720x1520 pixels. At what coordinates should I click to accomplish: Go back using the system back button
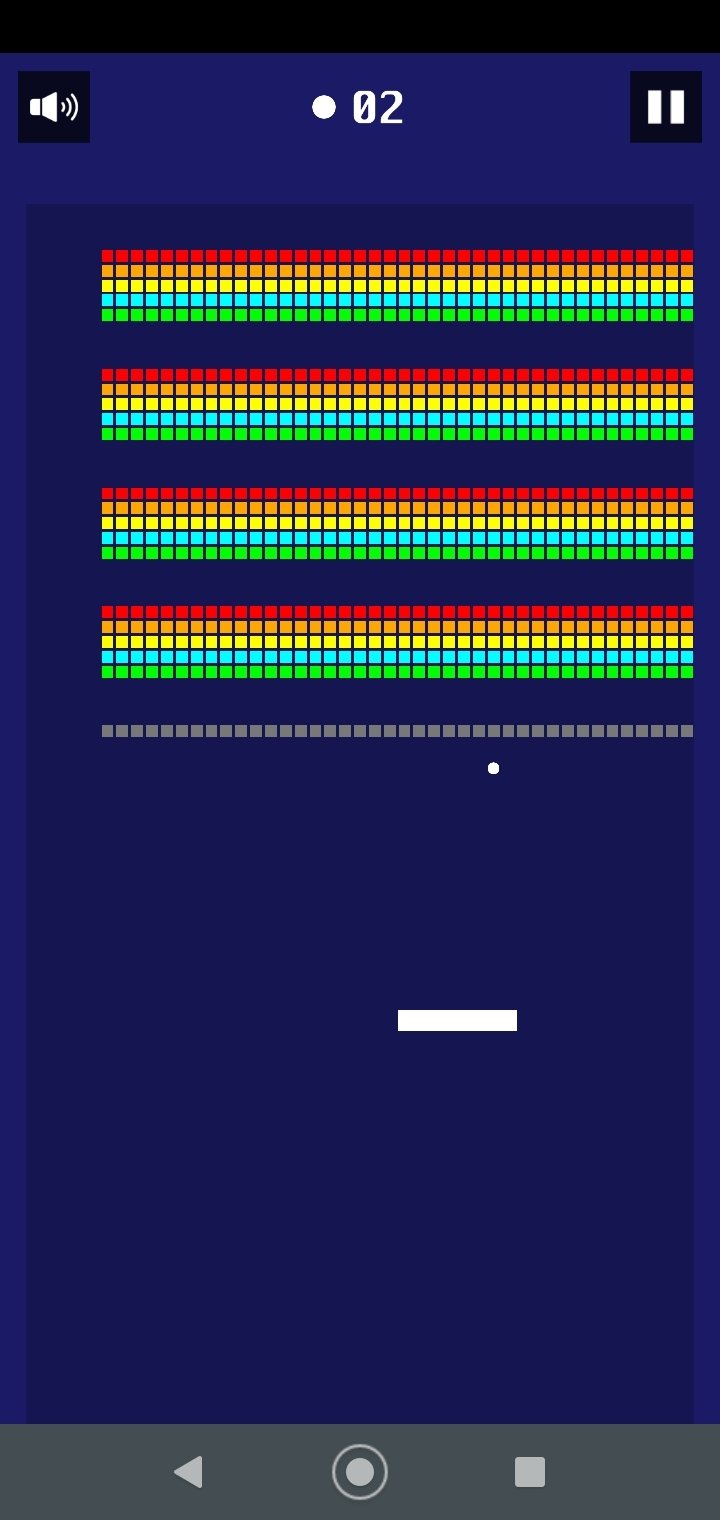[188, 1472]
